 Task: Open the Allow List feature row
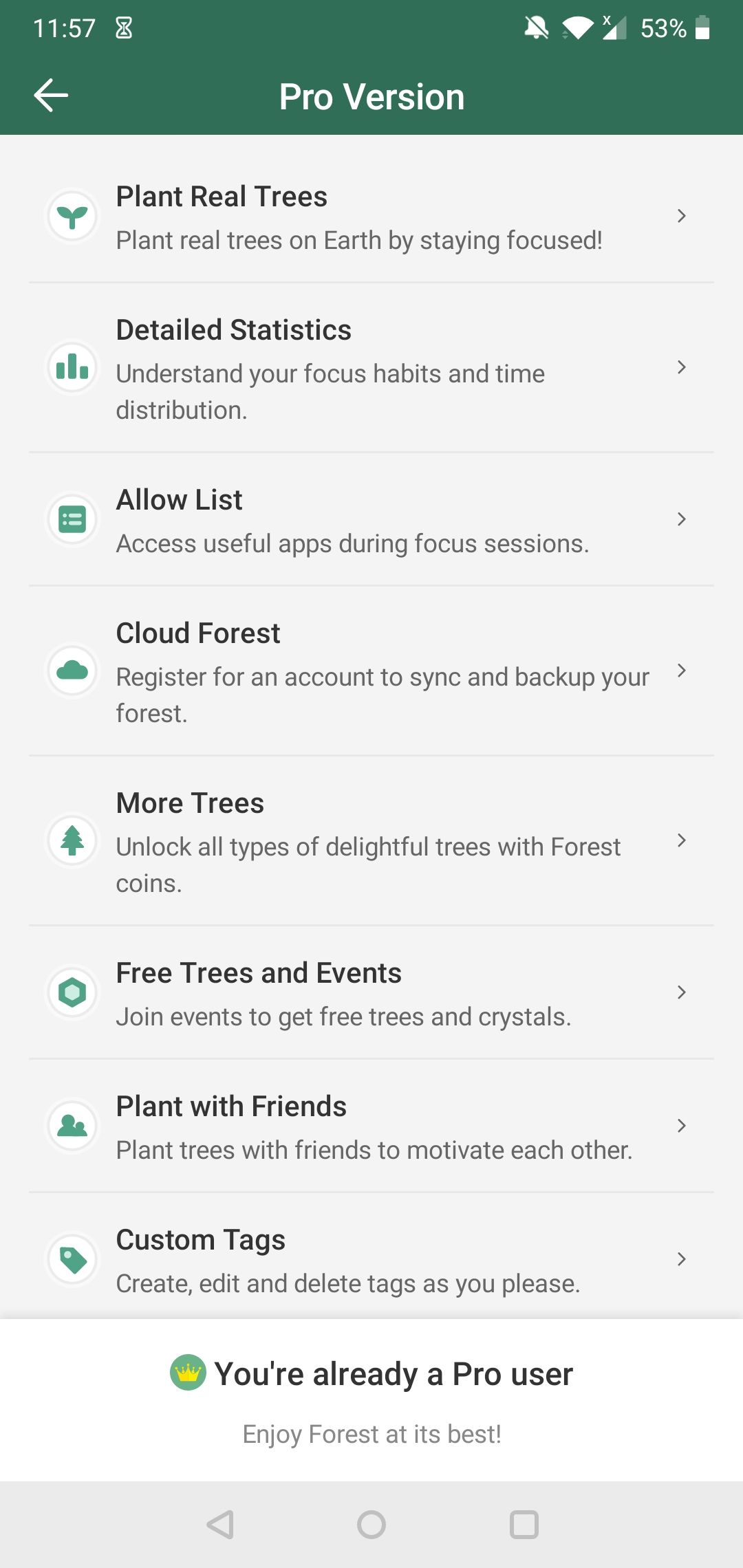pyautogui.click(x=371, y=519)
